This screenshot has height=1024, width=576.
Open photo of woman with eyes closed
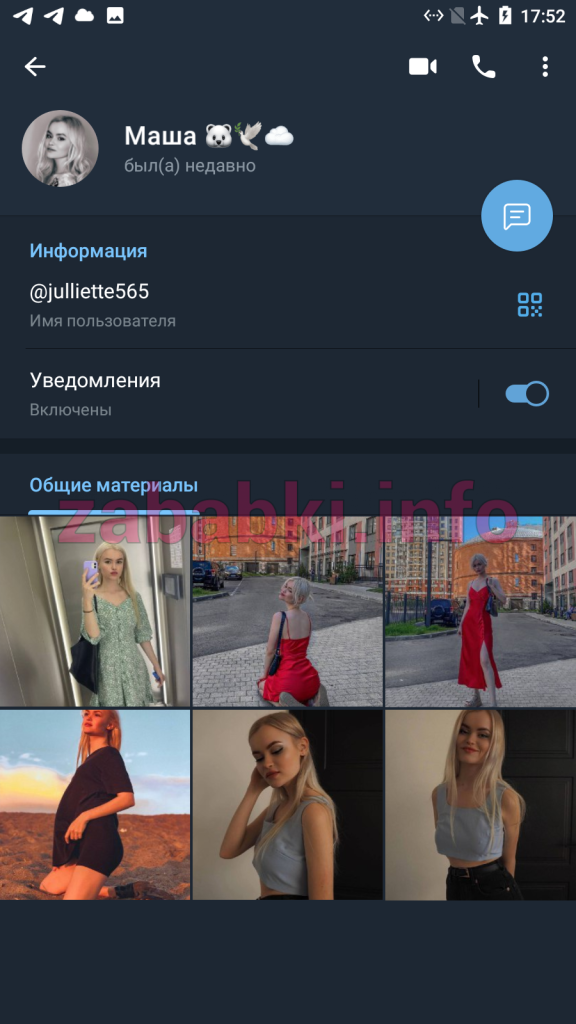pos(287,805)
